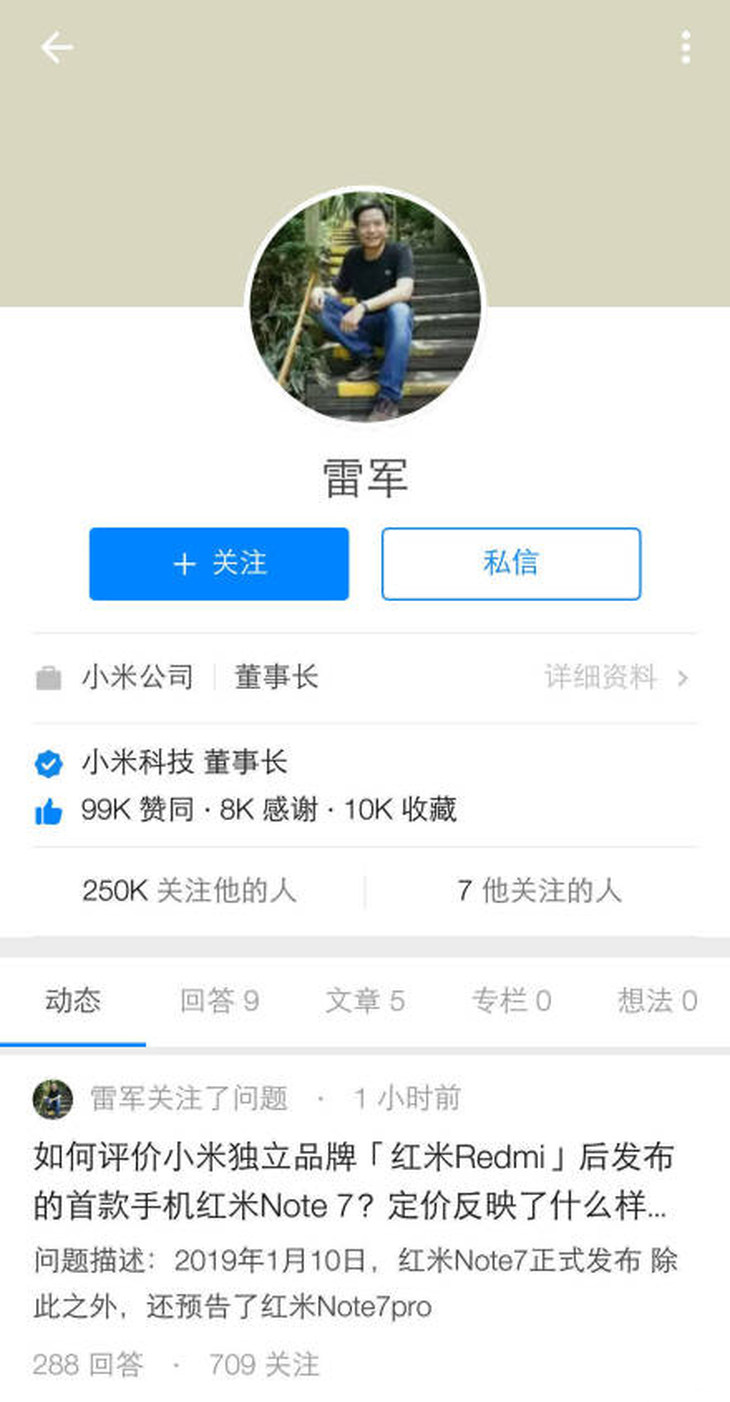Send a private message via 私信
This screenshot has width=730, height=1402.
coord(510,564)
